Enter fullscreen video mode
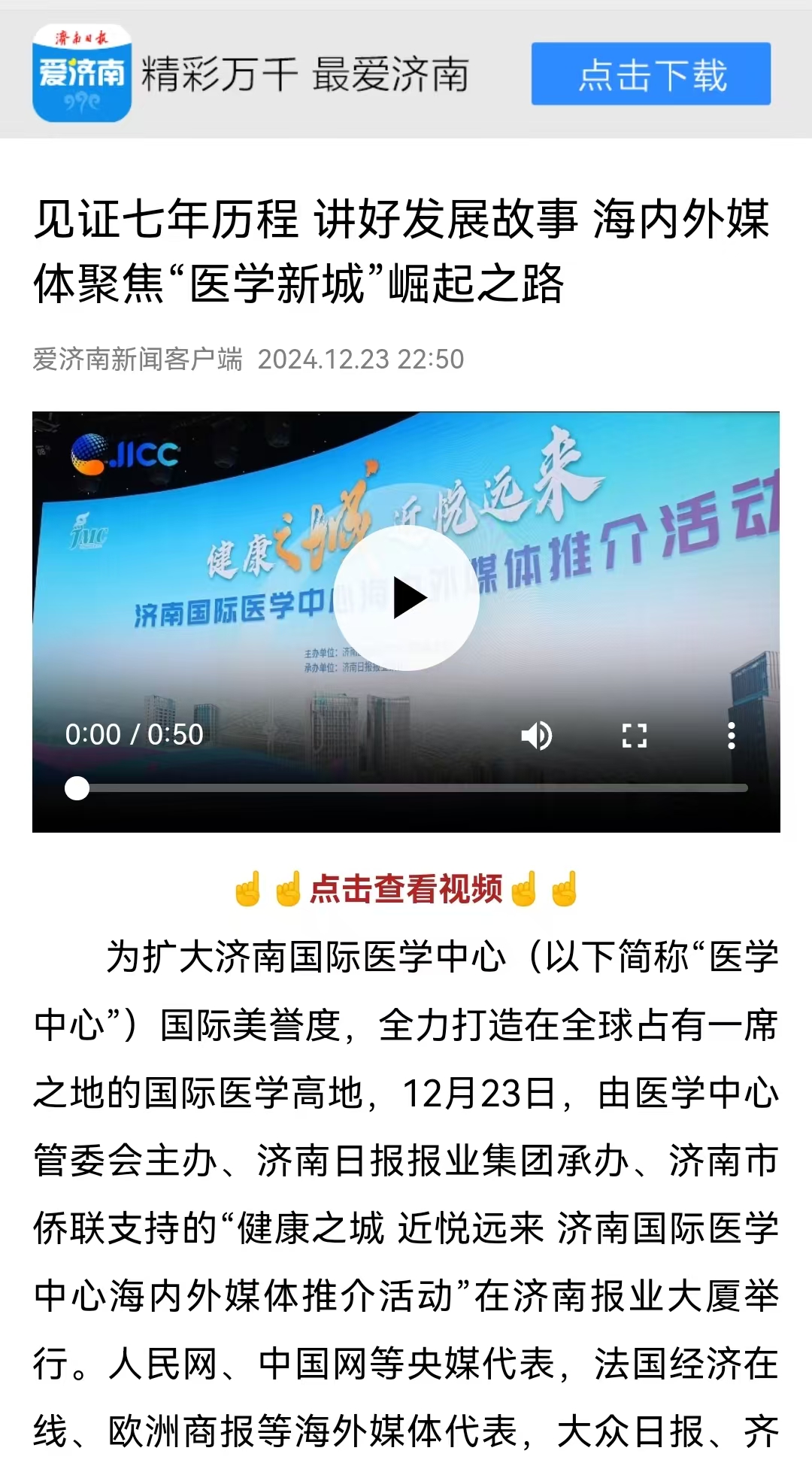 point(634,735)
